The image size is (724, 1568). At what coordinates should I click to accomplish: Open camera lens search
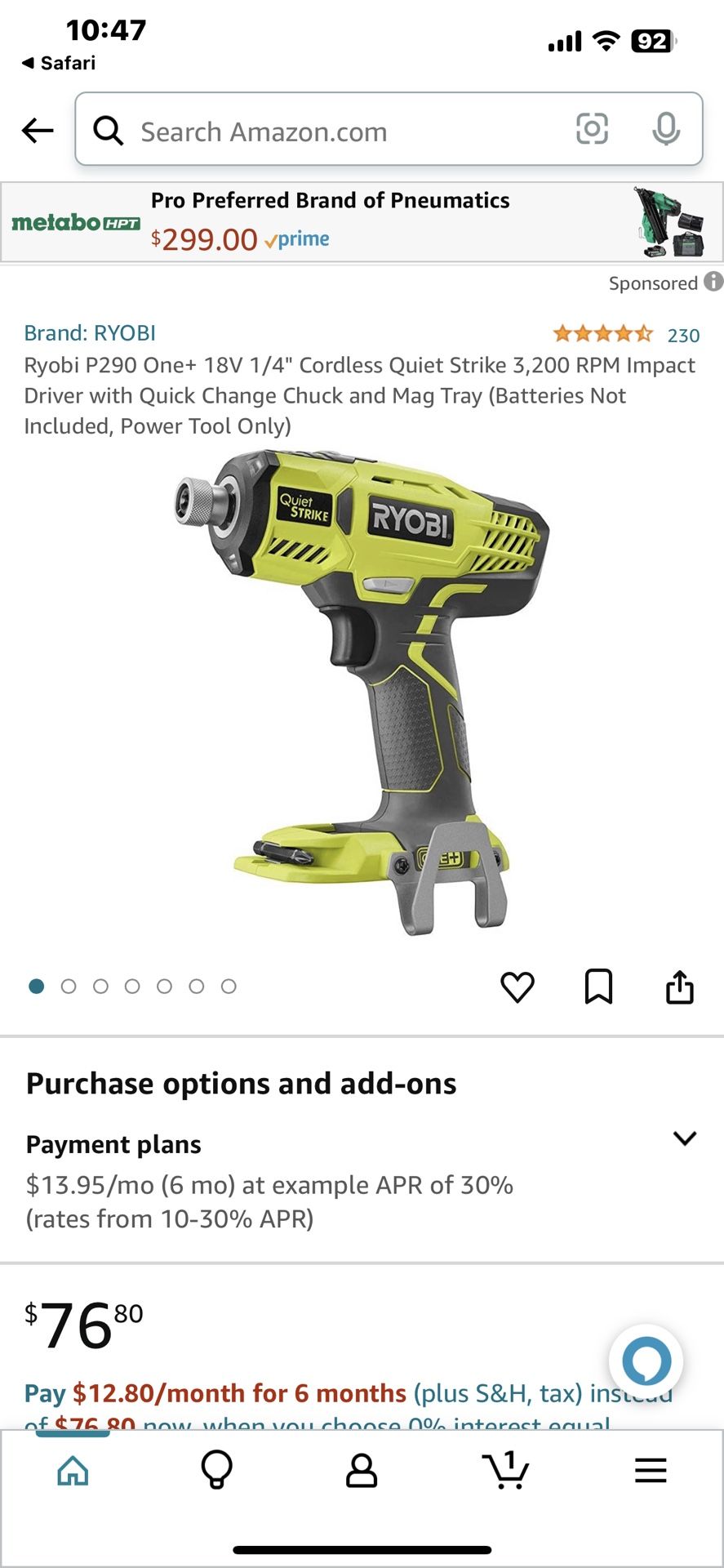pyautogui.click(x=592, y=129)
